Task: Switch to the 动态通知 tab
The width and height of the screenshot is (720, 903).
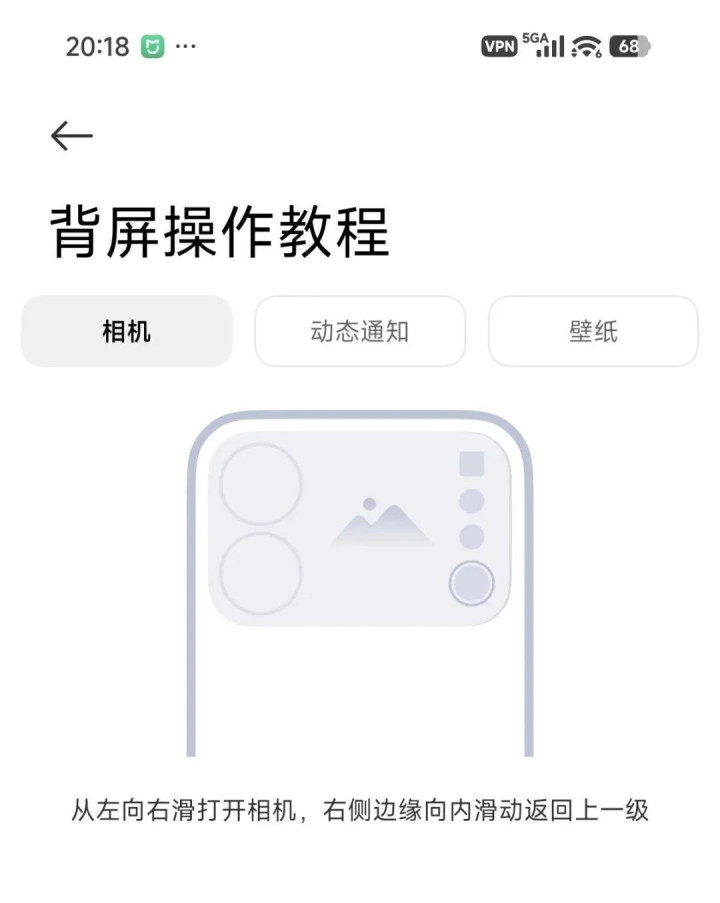Action: (x=360, y=331)
